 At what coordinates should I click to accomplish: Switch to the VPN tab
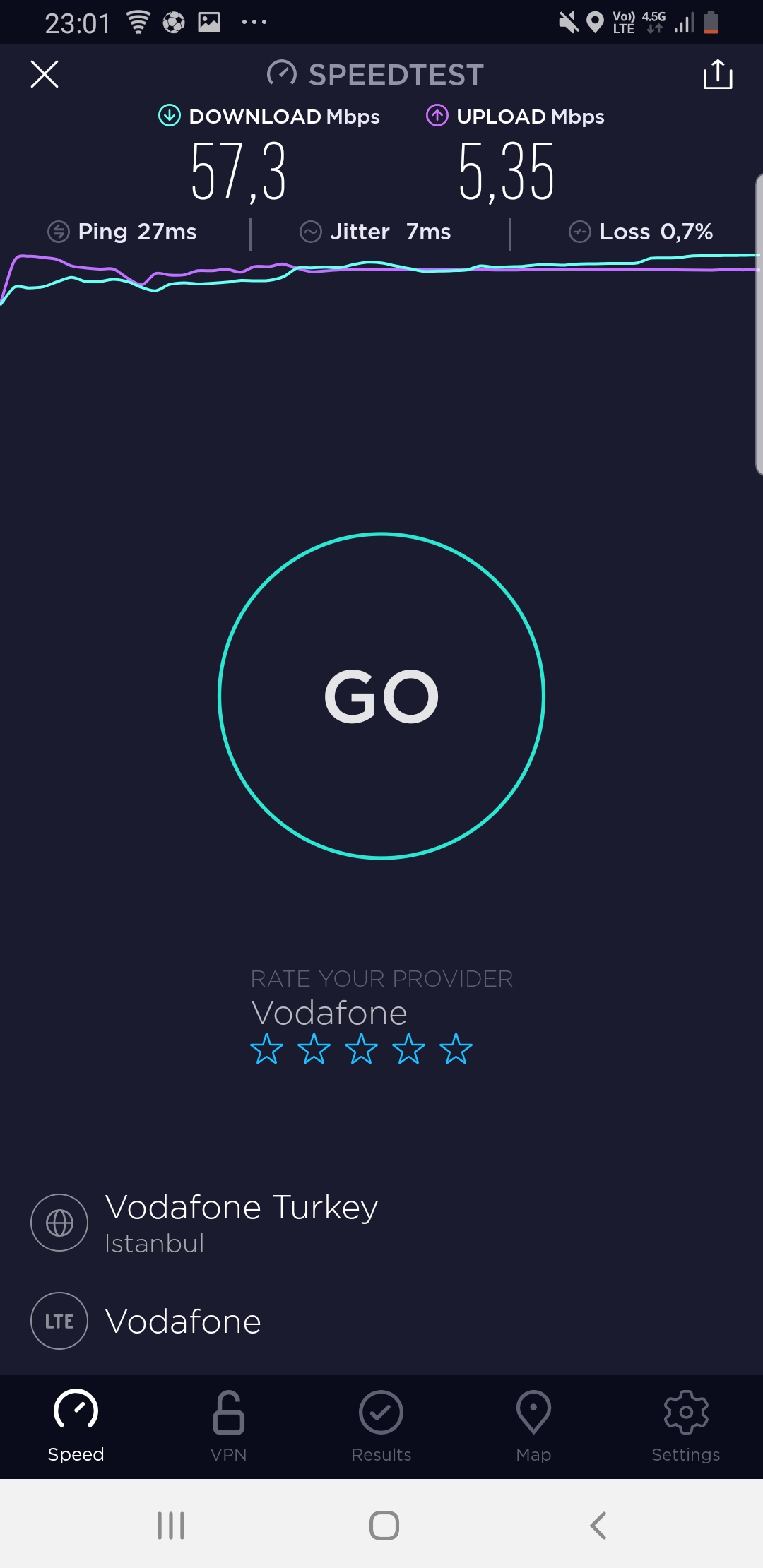pos(229,1427)
